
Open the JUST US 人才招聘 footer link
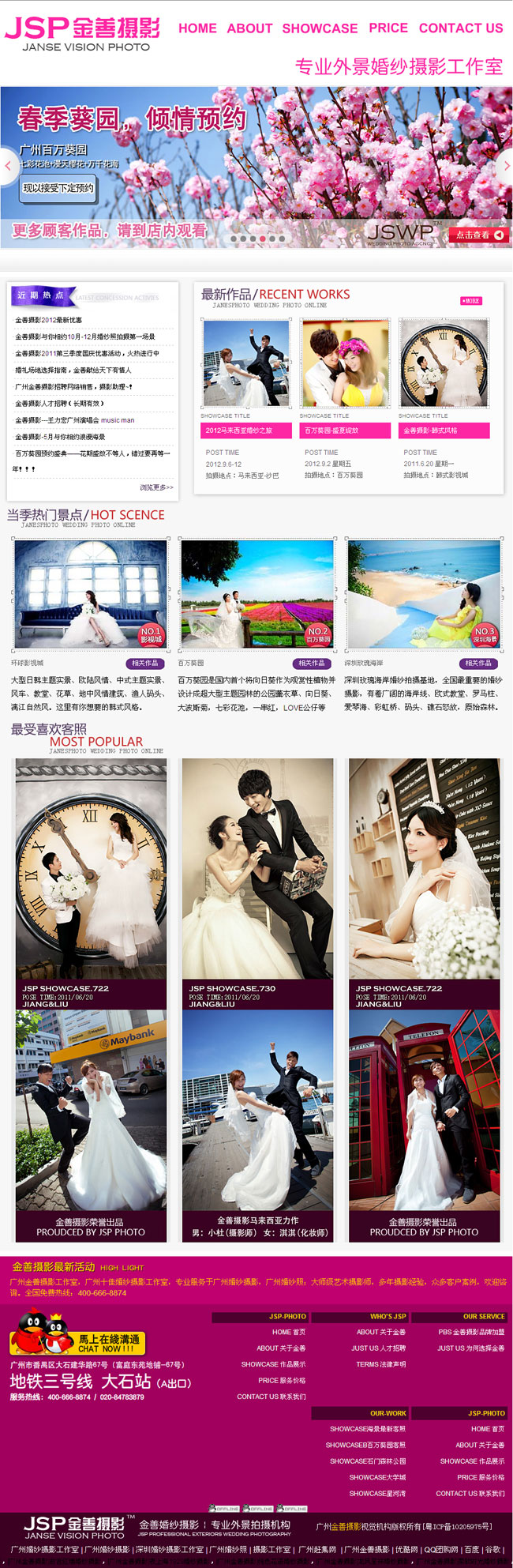click(378, 1348)
